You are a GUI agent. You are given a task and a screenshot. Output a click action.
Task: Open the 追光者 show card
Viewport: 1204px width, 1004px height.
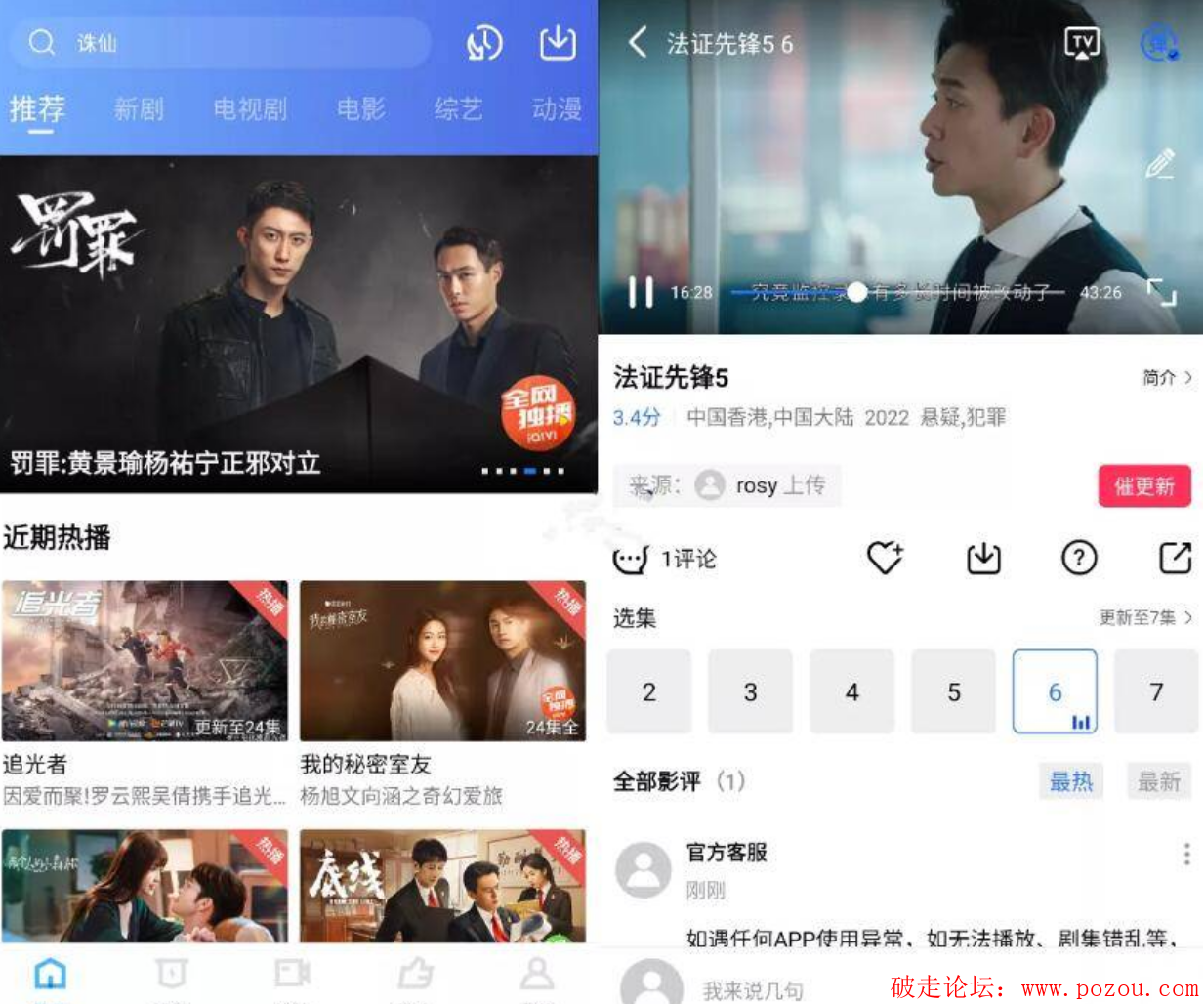tap(145, 661)
